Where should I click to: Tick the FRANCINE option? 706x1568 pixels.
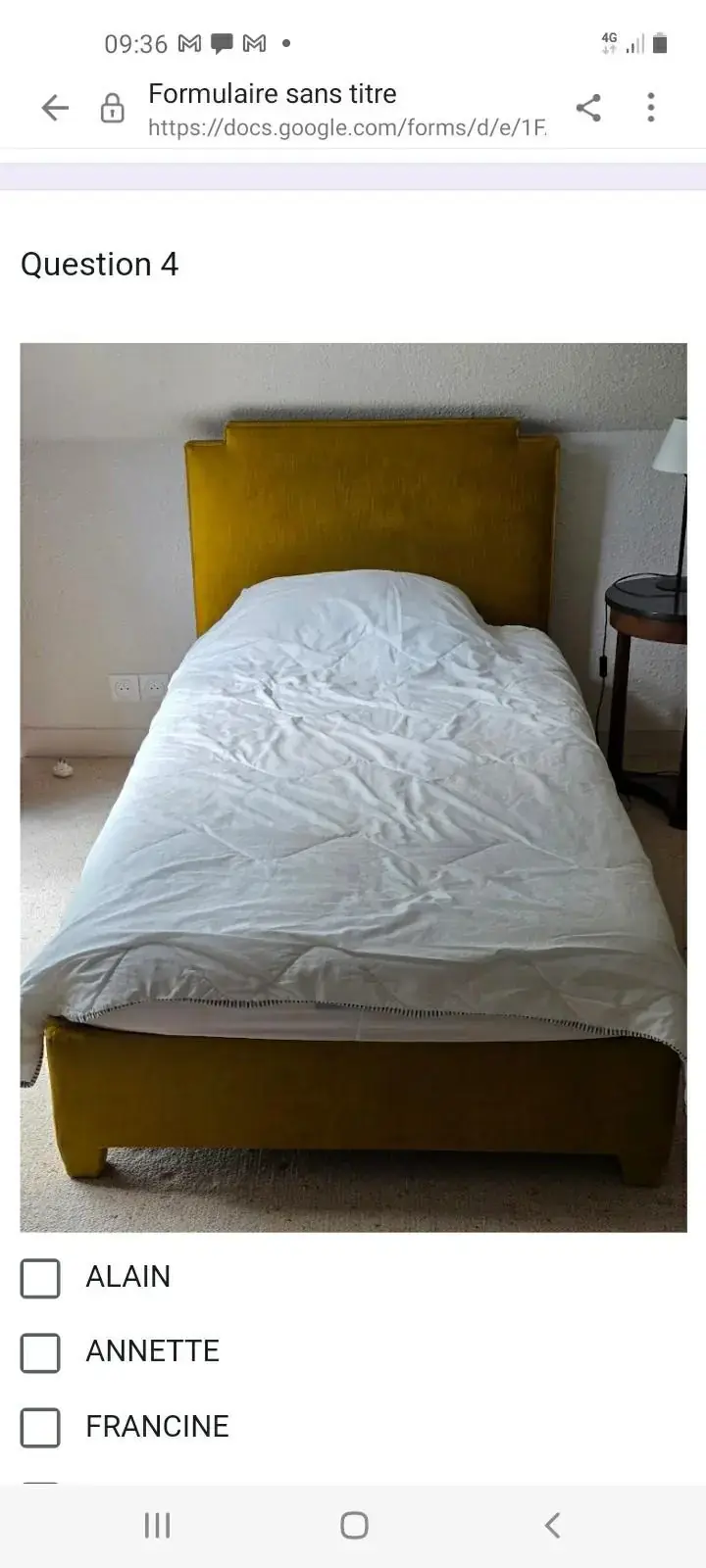[x=40, y=1428]
